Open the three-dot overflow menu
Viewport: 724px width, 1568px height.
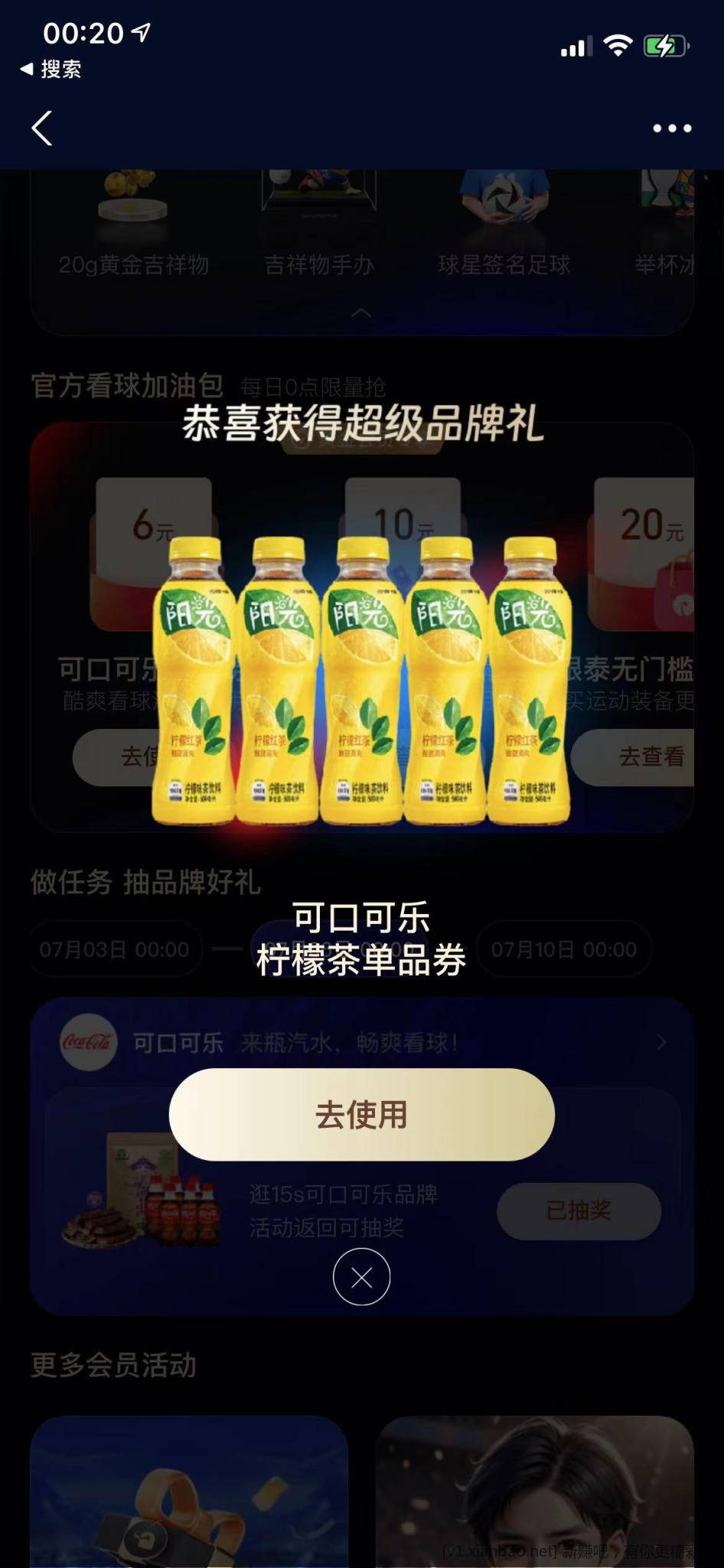click(x=672, y=128)
